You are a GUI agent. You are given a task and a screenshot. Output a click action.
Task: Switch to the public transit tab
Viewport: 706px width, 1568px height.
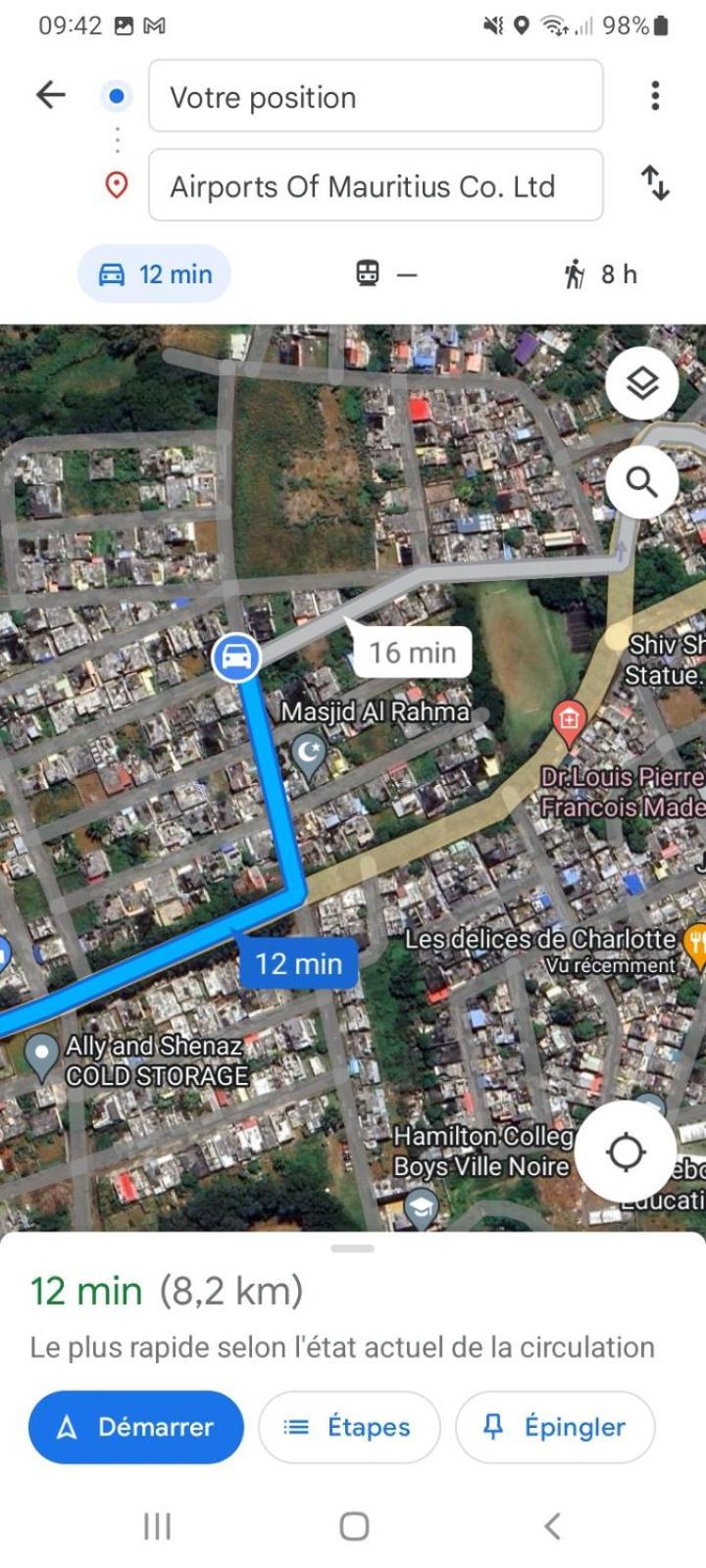pyautogui.click(x=385, y=273)
